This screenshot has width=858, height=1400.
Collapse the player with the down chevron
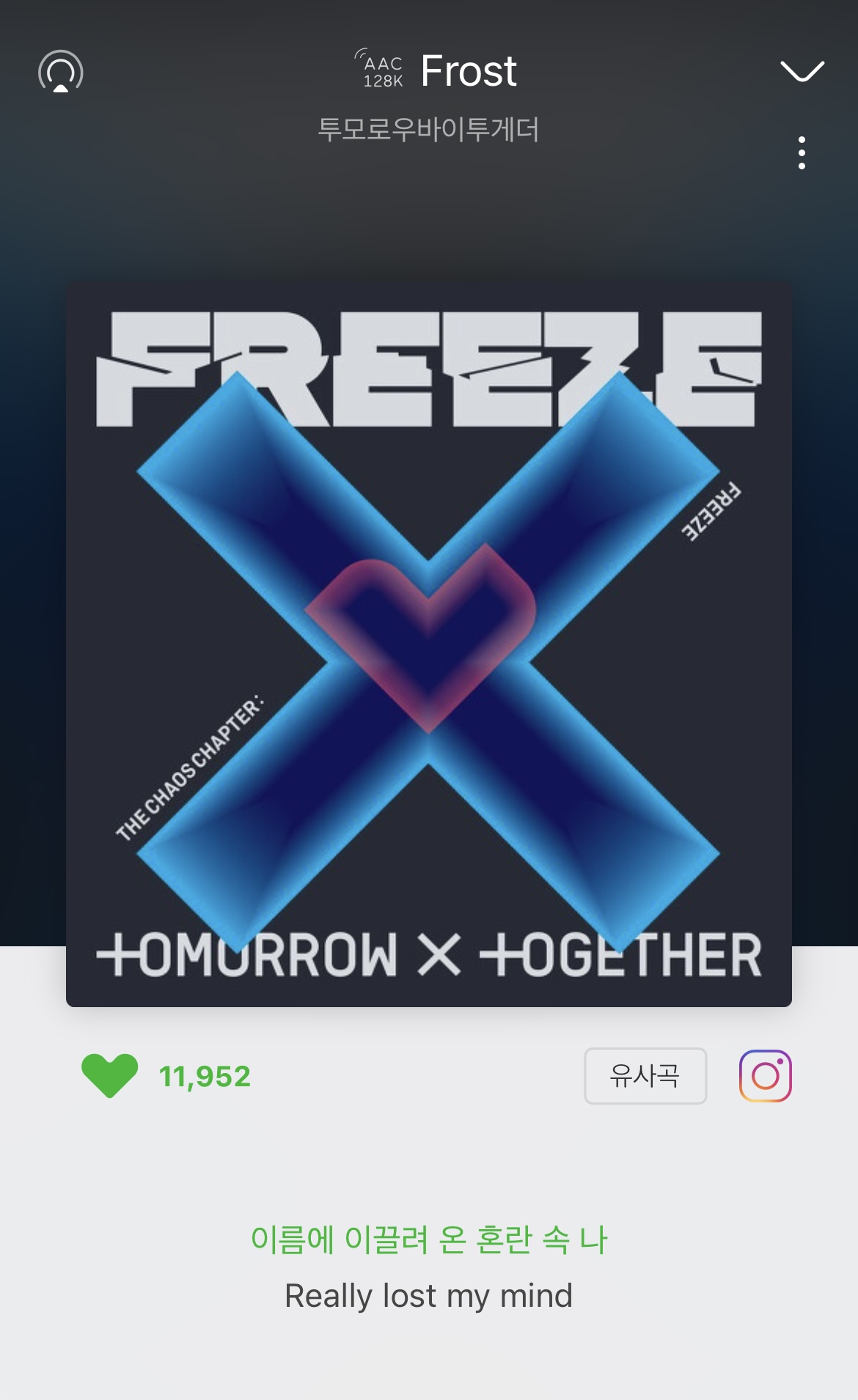[x=802, y=71]
